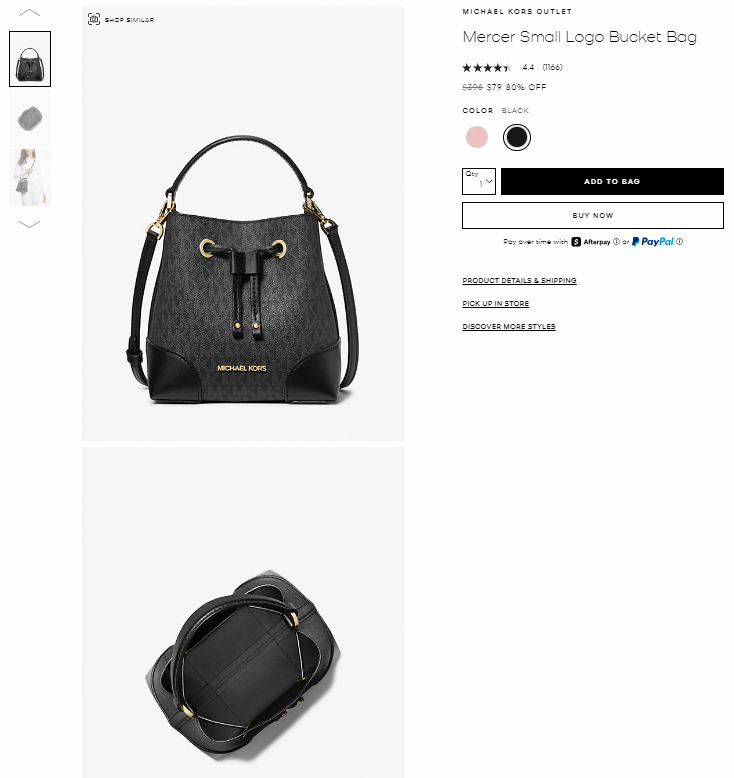This screenshot has width=734, height=778.
Task: Show previous thumbnails with up chevron
Action: coord(30,13)
